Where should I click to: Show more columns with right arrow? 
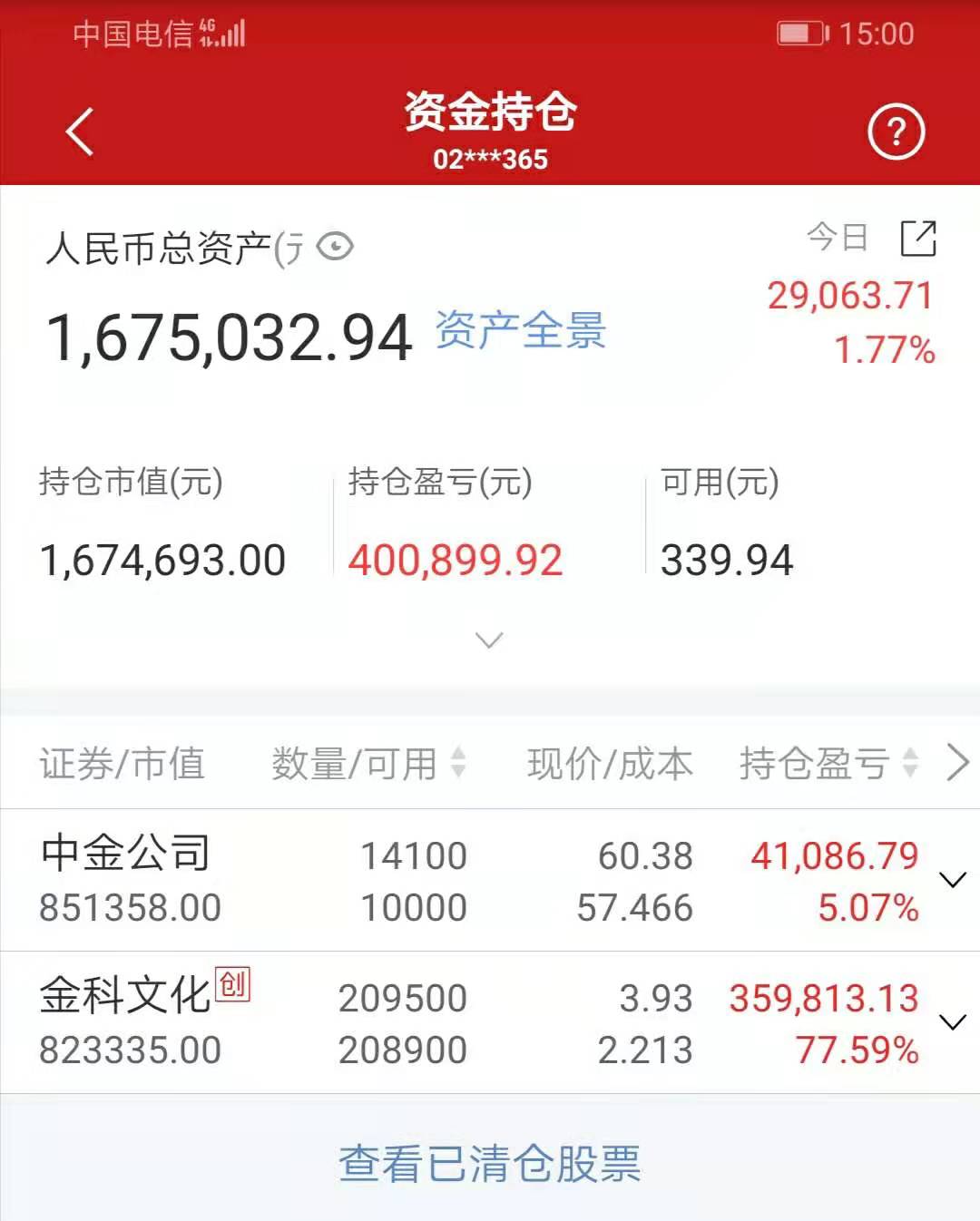(x=957, y=763)
